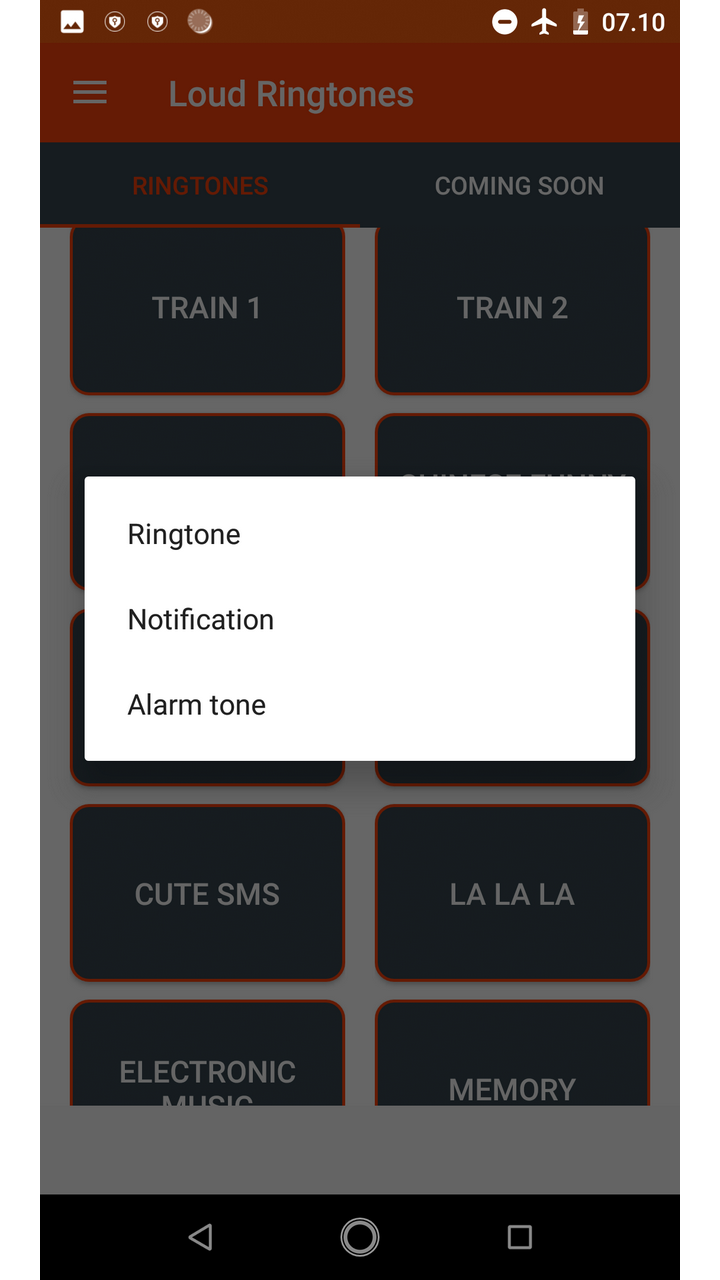Set sound as Ringtone
This screenshot has width=720, height=1280.
click(183, 534)
